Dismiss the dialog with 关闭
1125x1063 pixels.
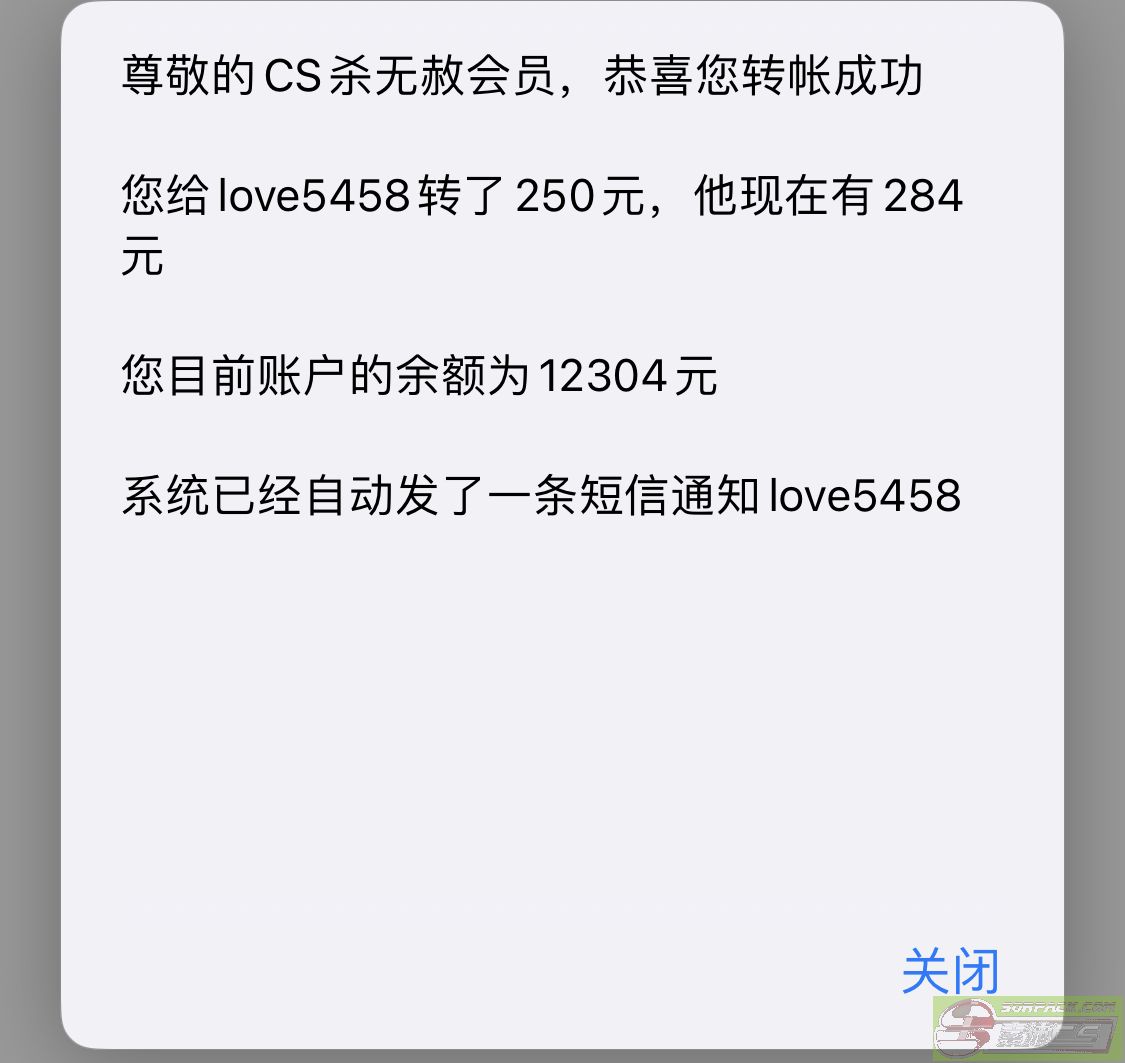pyautogui.click(x=949, y=971)
